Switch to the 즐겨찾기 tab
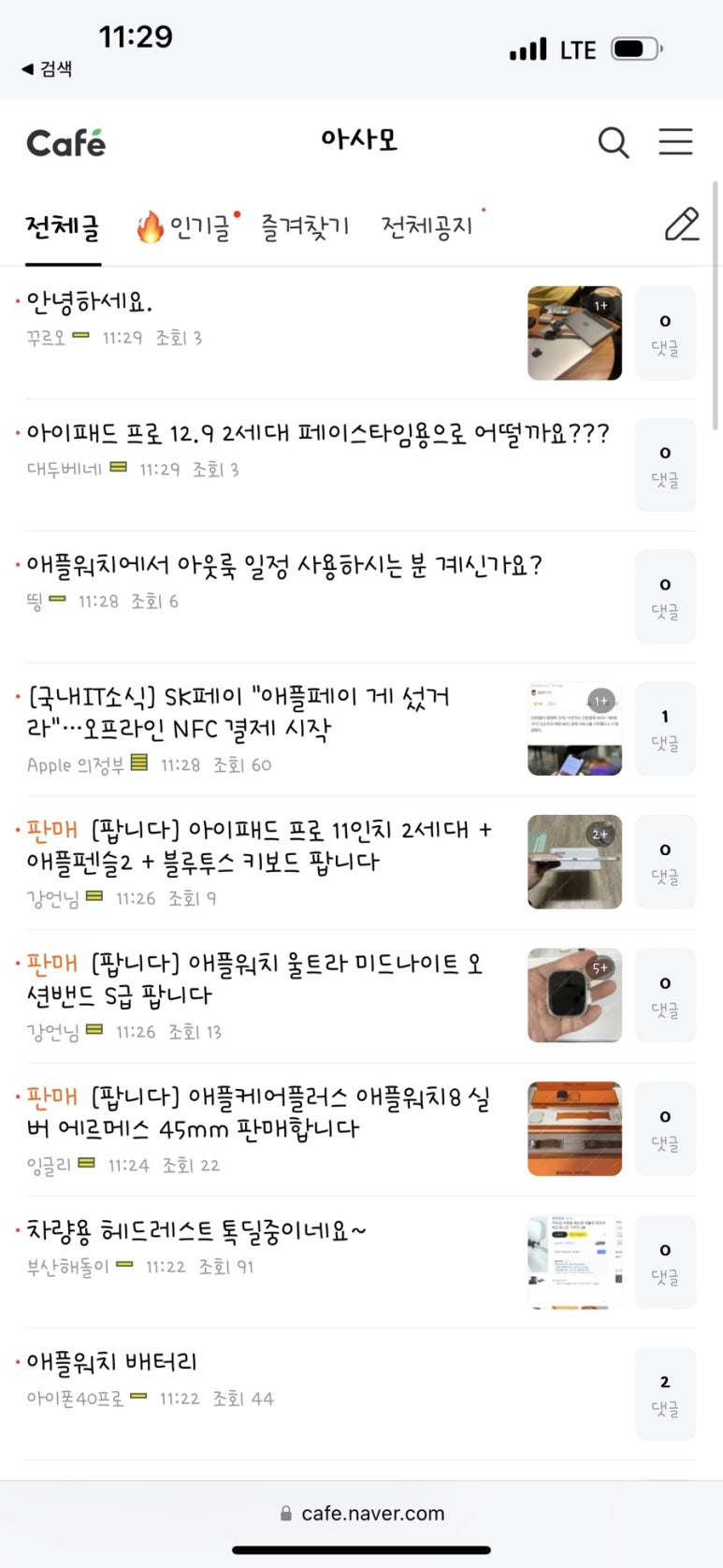Image resolution: width=723 pixels, height=1568 pixels. 305,226
